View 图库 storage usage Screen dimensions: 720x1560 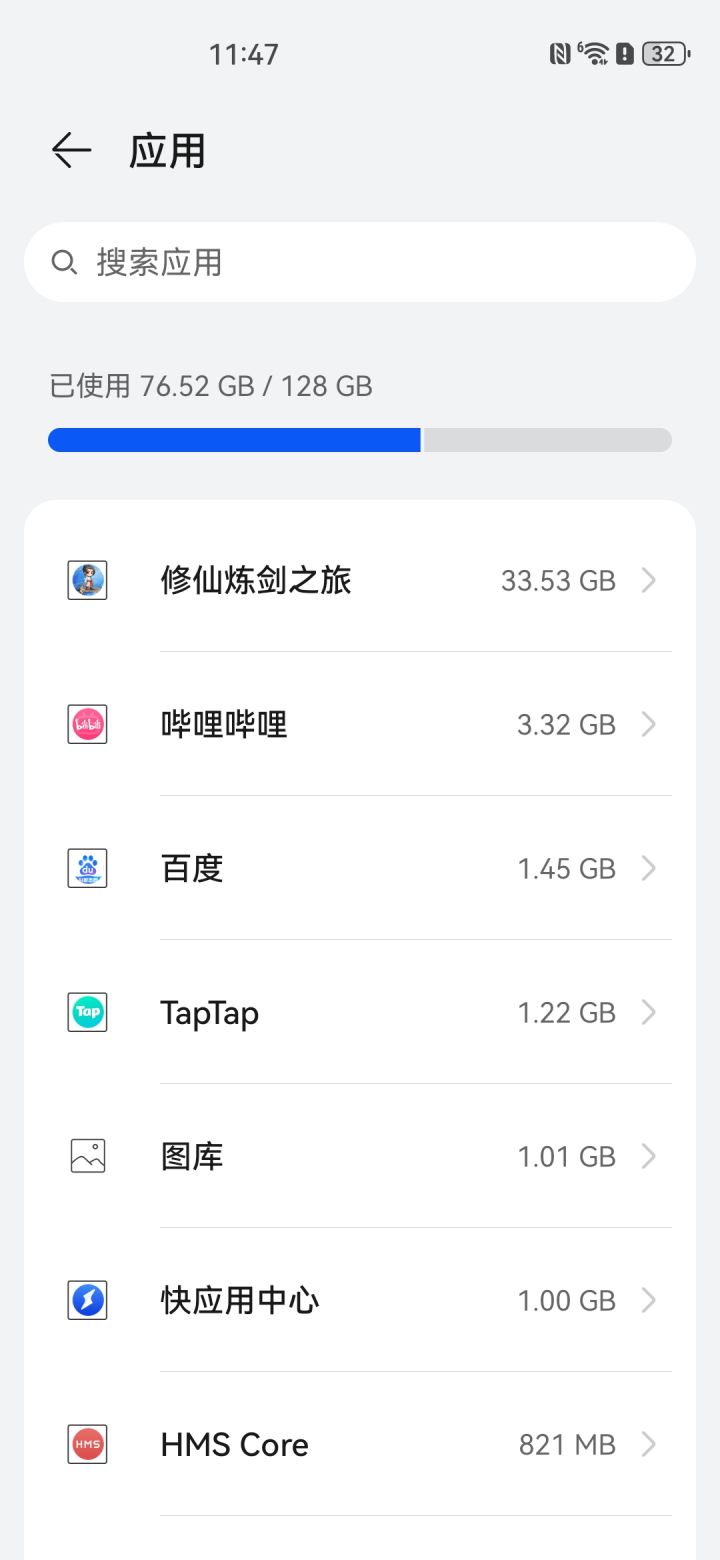pos(360,1156)
